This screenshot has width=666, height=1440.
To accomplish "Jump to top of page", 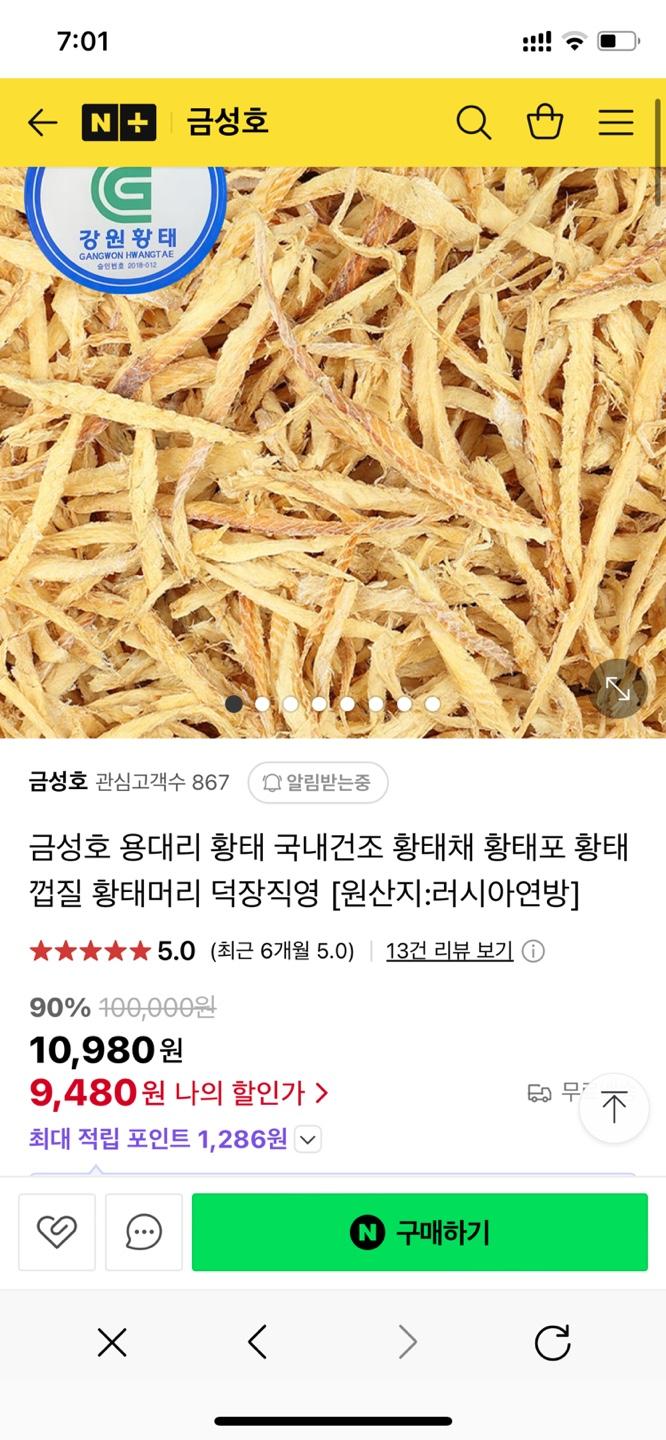I will click(614, 1107).
